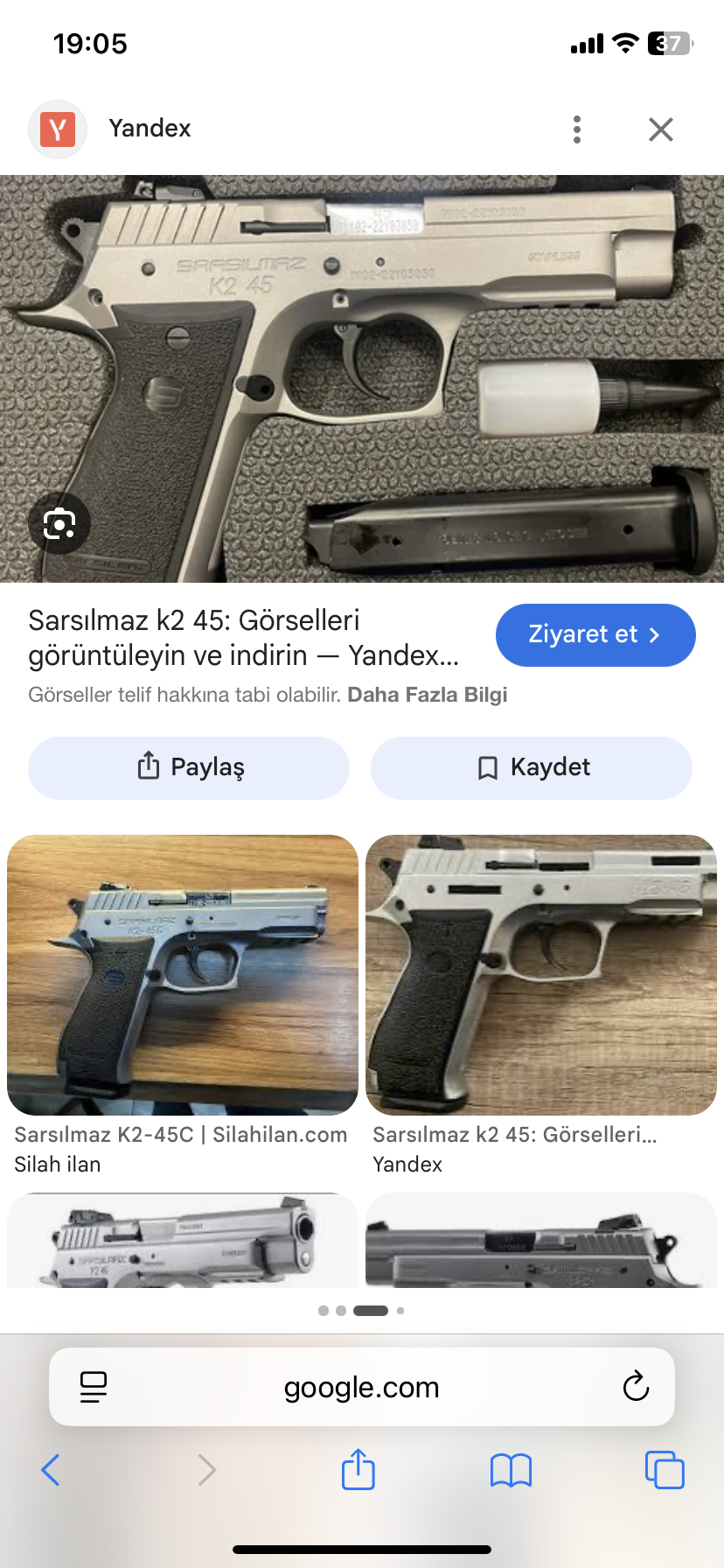Search this image with Google Lens

tap(59, 523)
